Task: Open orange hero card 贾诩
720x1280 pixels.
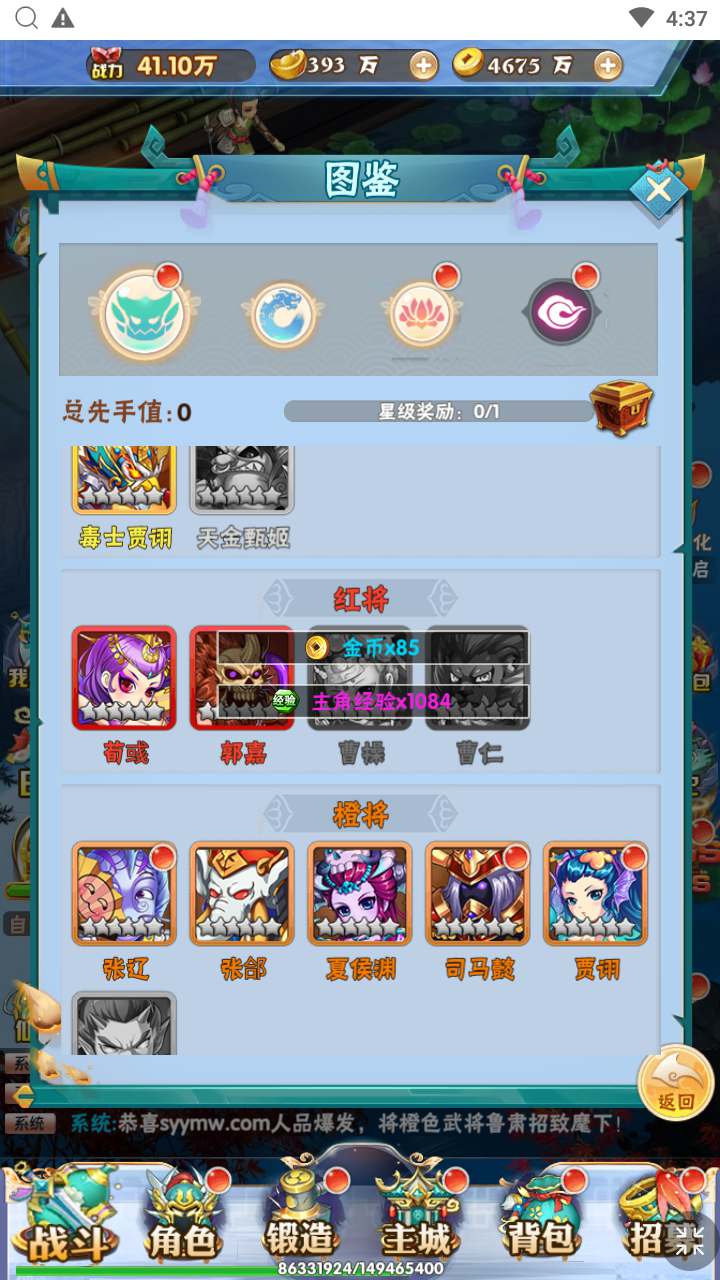Action: (596, 893)
